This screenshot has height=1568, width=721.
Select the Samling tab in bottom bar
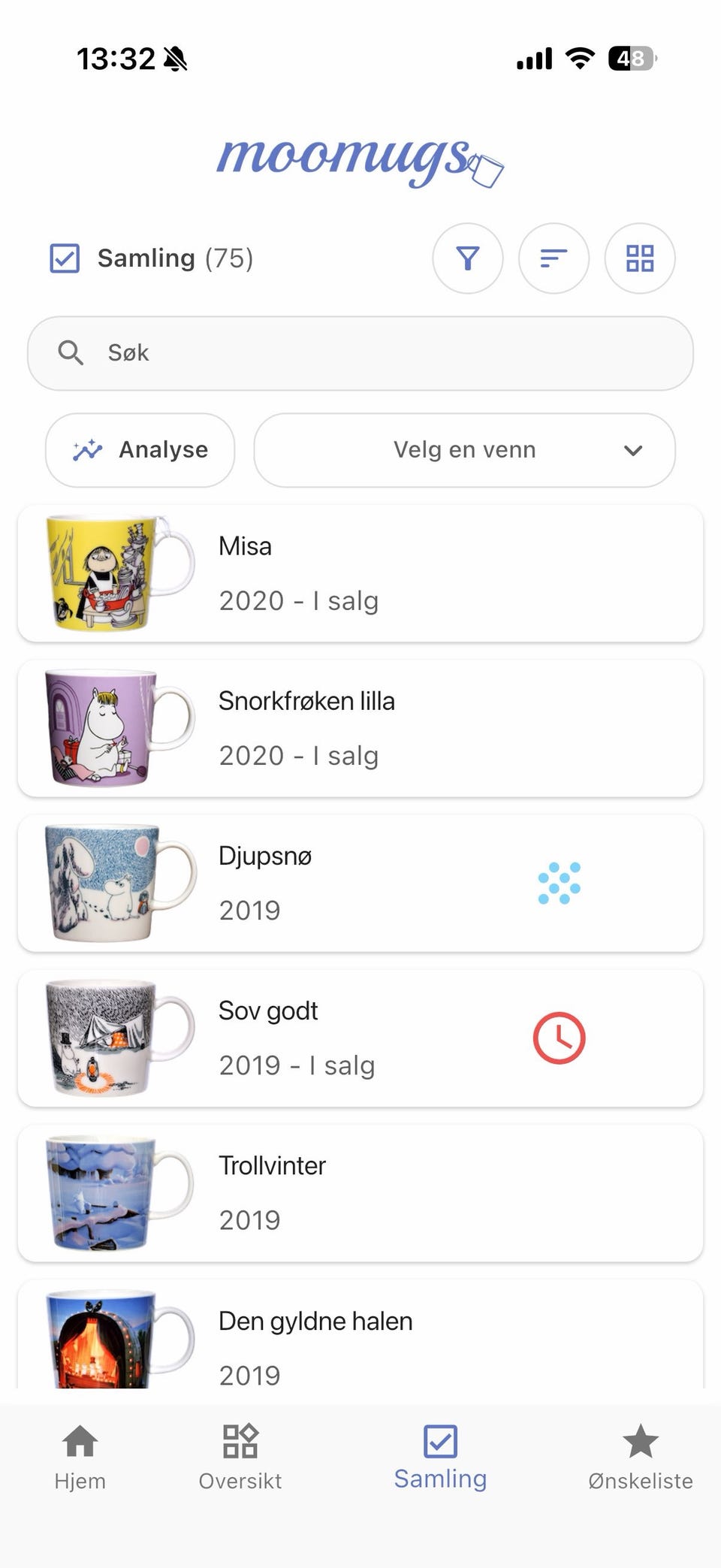tap(441, 1458)
